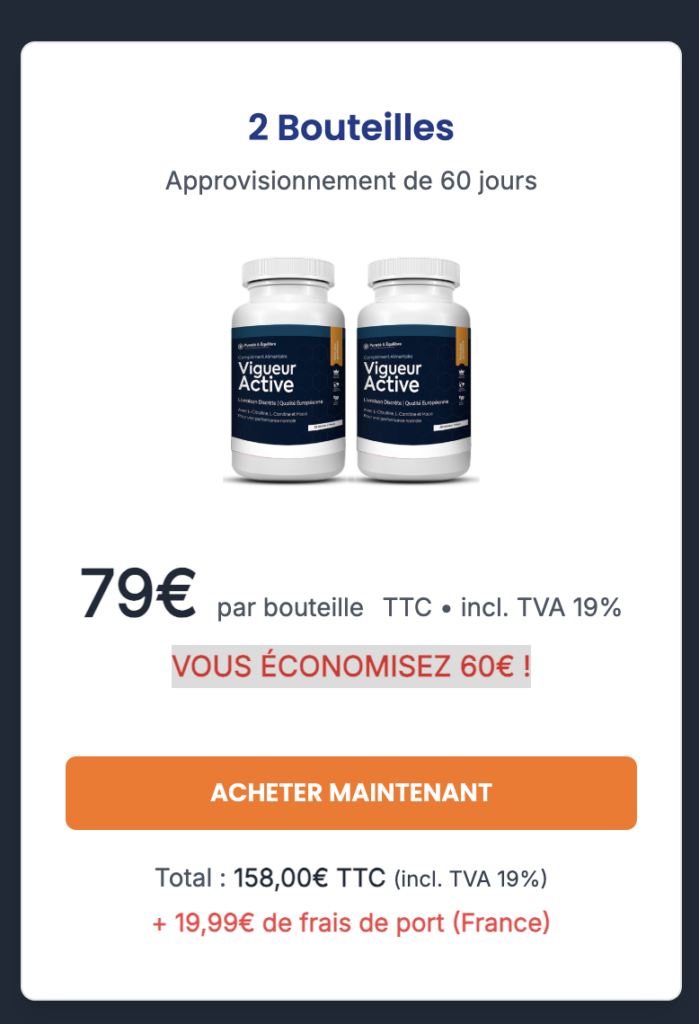Tap the ACHETER MAINTENANT button
Image resolution: width=699 pixels, height=1024 pixels.
351,793
